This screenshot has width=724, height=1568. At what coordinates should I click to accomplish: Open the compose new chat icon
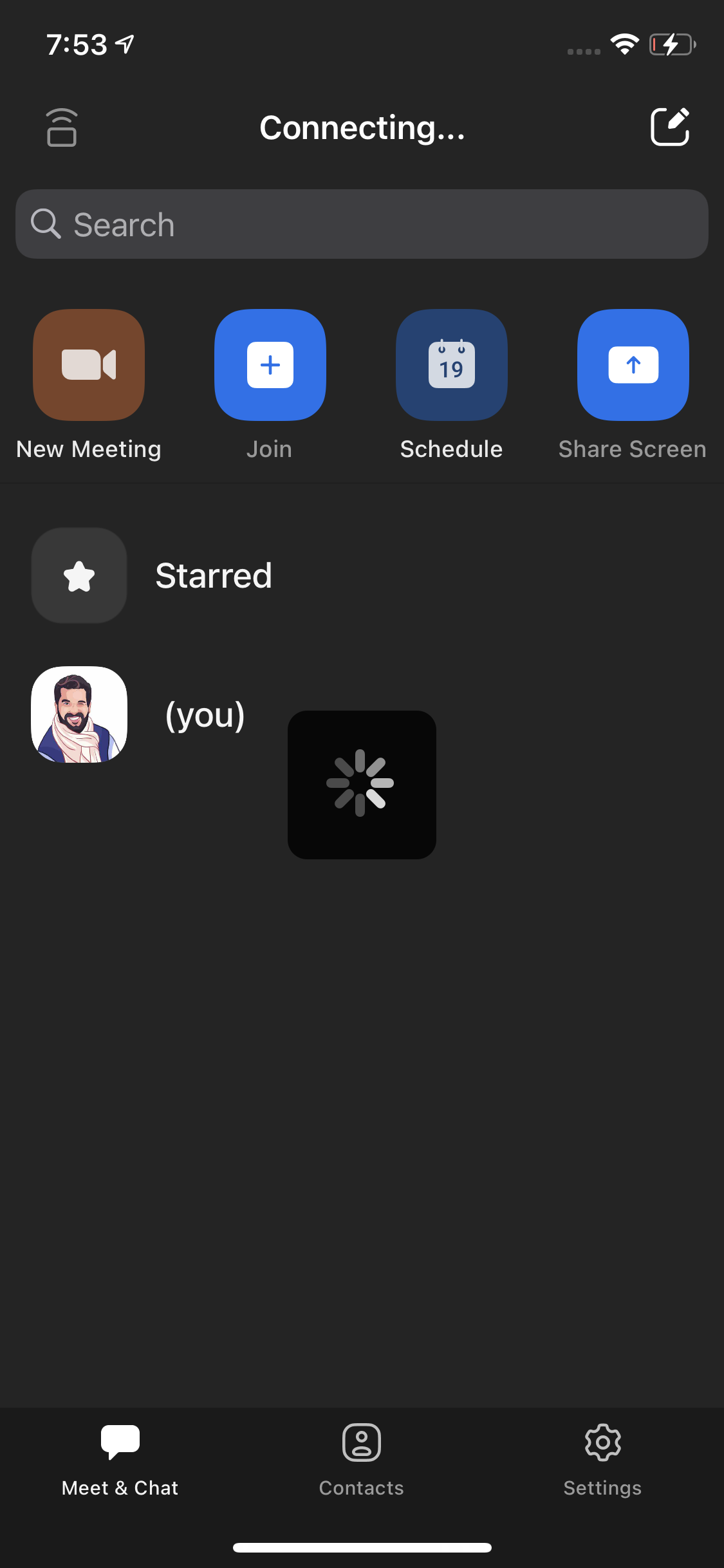pos(670,127)
